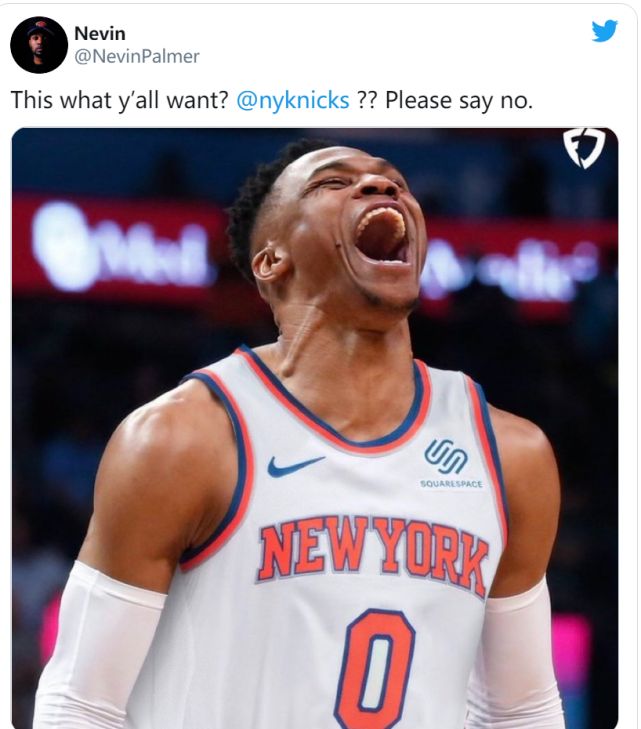This screenshot has height=729, width=641.
Task: Tap the Twitter bird logo icon
Action: 604,31
